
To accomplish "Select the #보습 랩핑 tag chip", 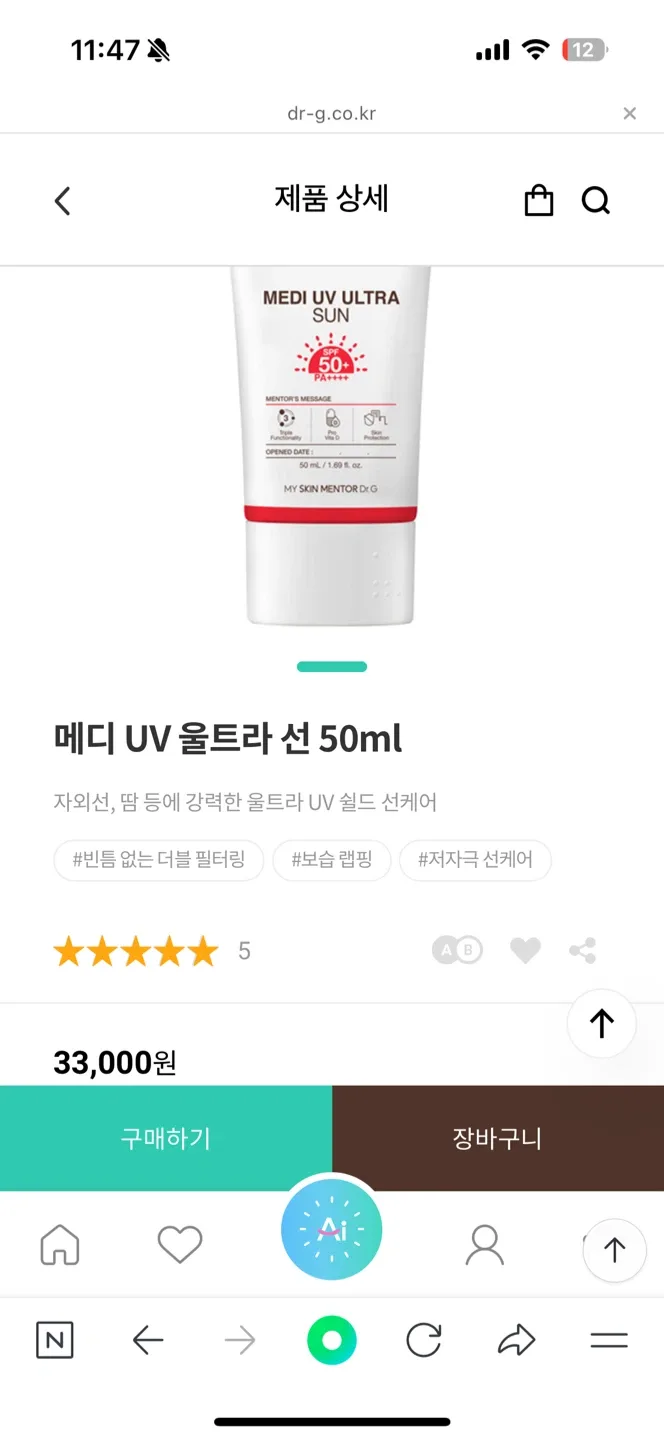I will click(x=331, y=859).
